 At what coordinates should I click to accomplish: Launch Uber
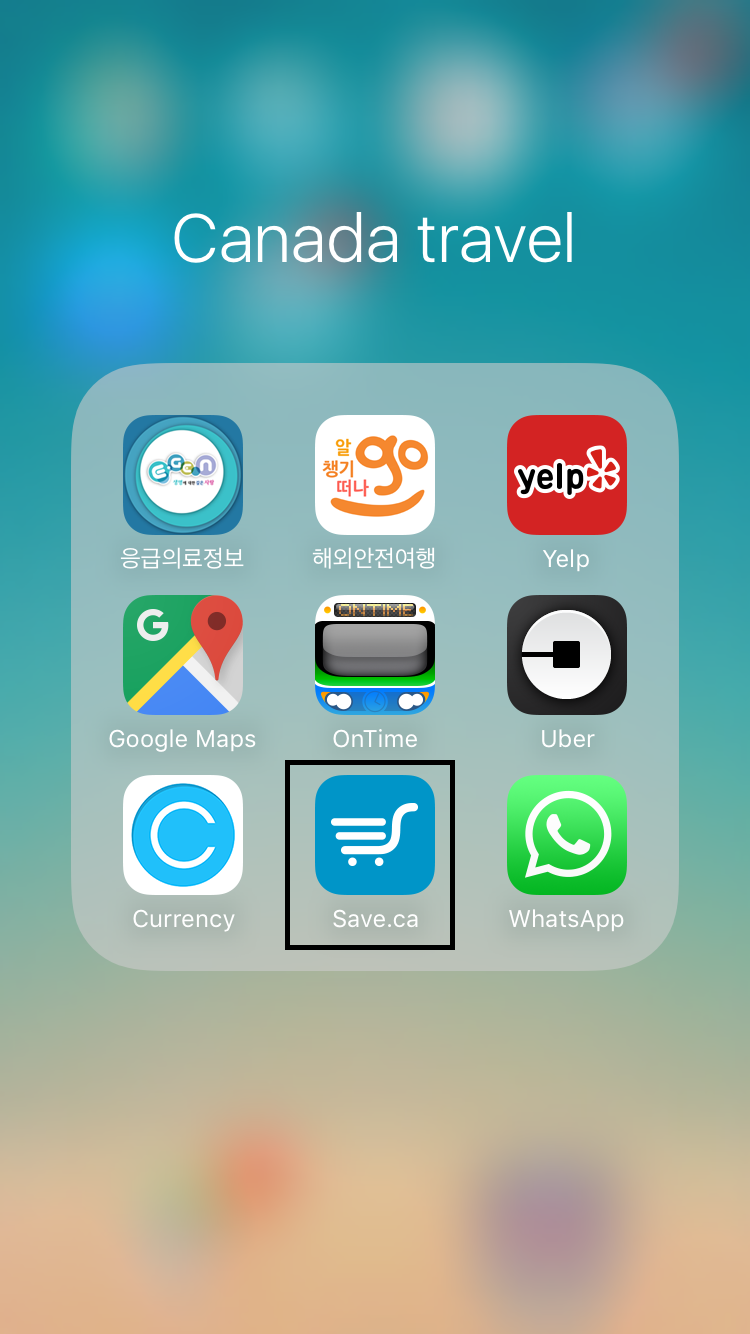tap(567, 655)
